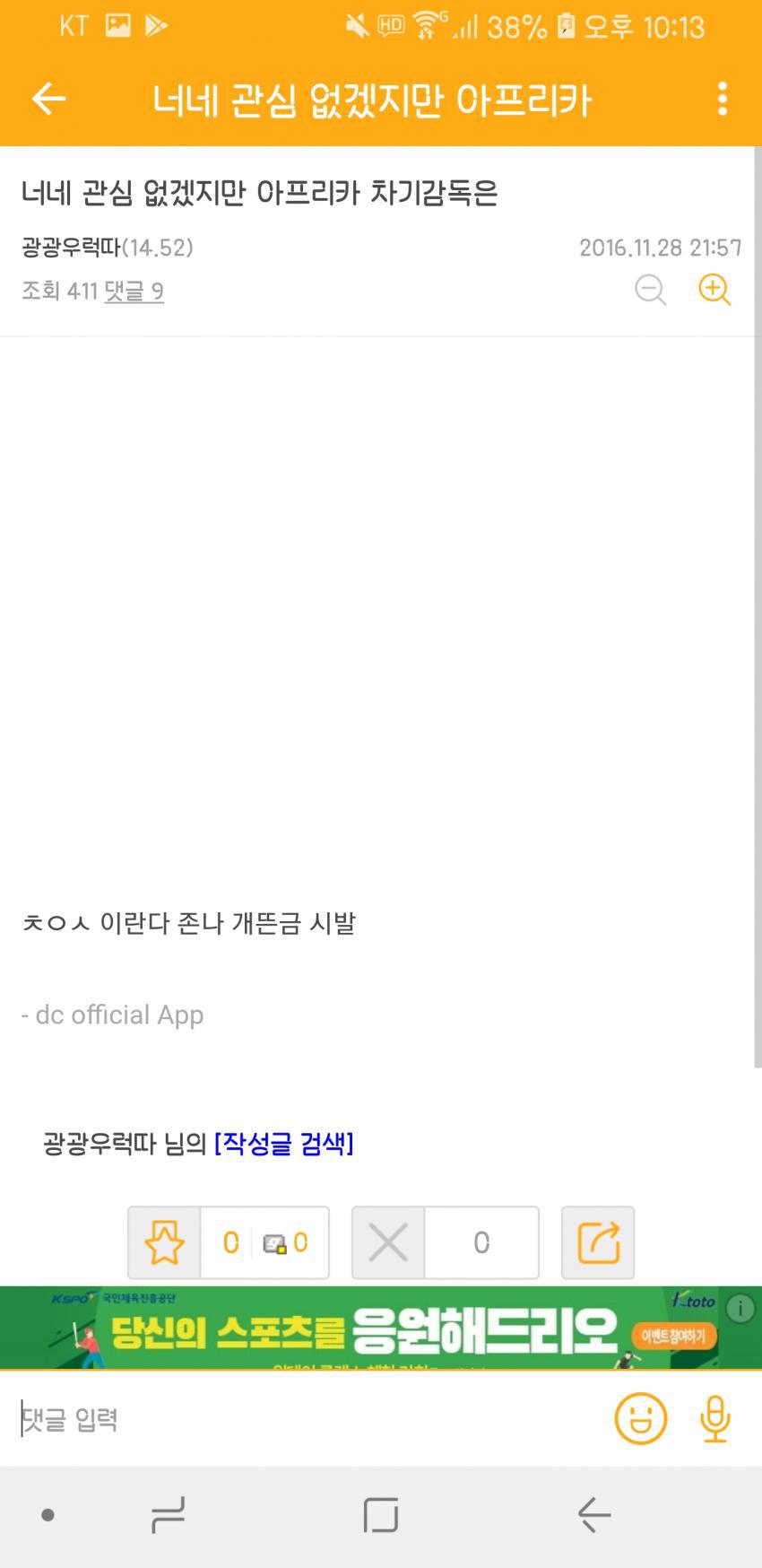The image size is (762, 1568).
Task: Go back using the header arrow
Action: tap(49, 99)
